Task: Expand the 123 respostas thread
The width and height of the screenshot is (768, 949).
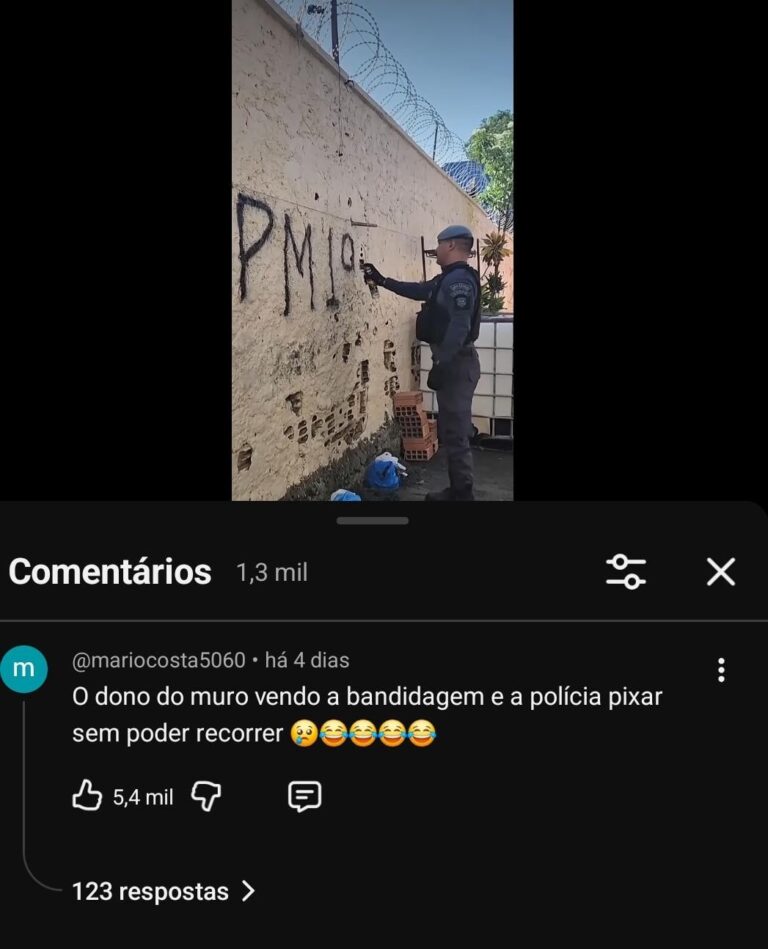Action: pos(164,891)
